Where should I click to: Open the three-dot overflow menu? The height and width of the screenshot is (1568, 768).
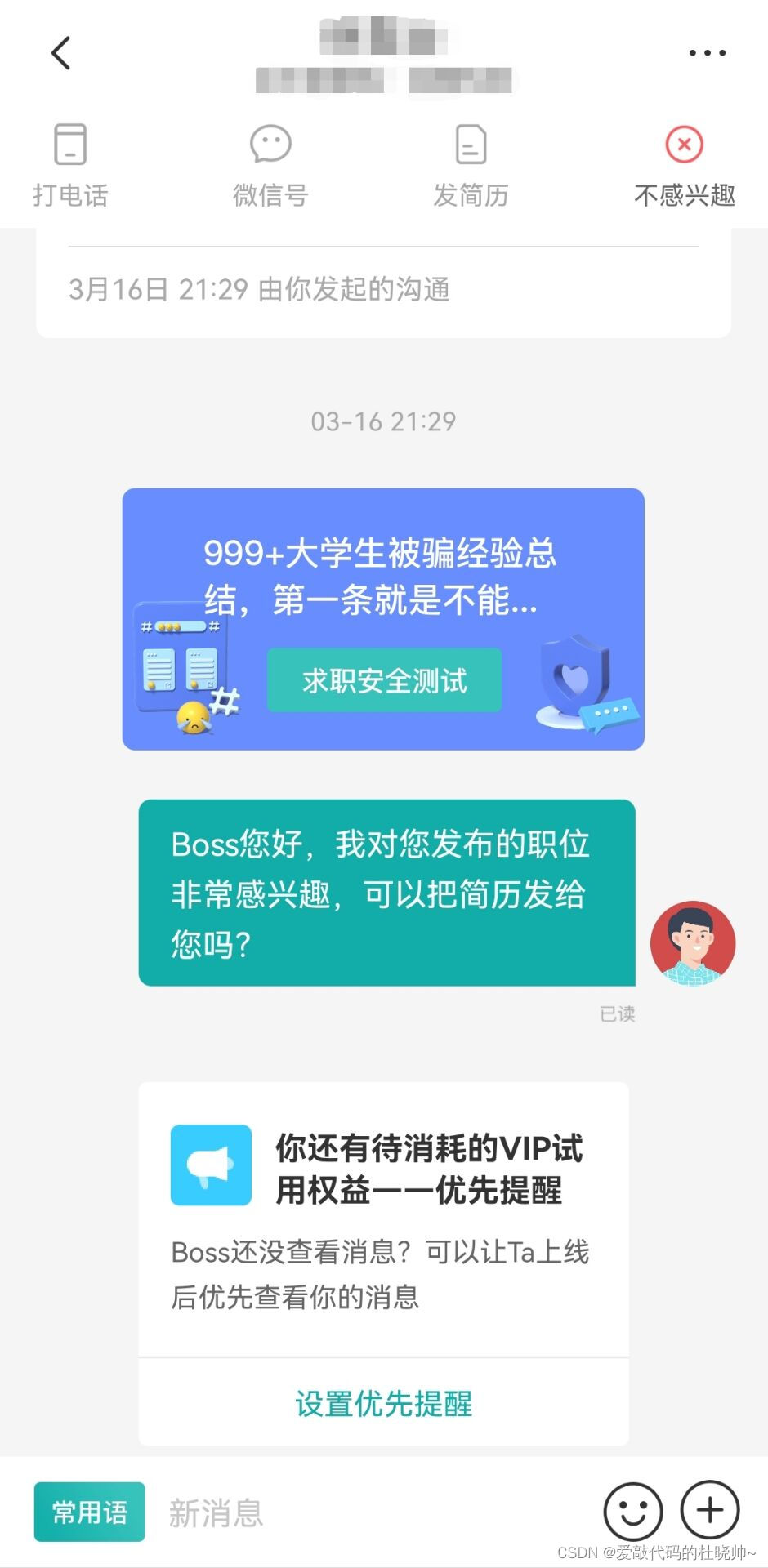coord(707,54)
